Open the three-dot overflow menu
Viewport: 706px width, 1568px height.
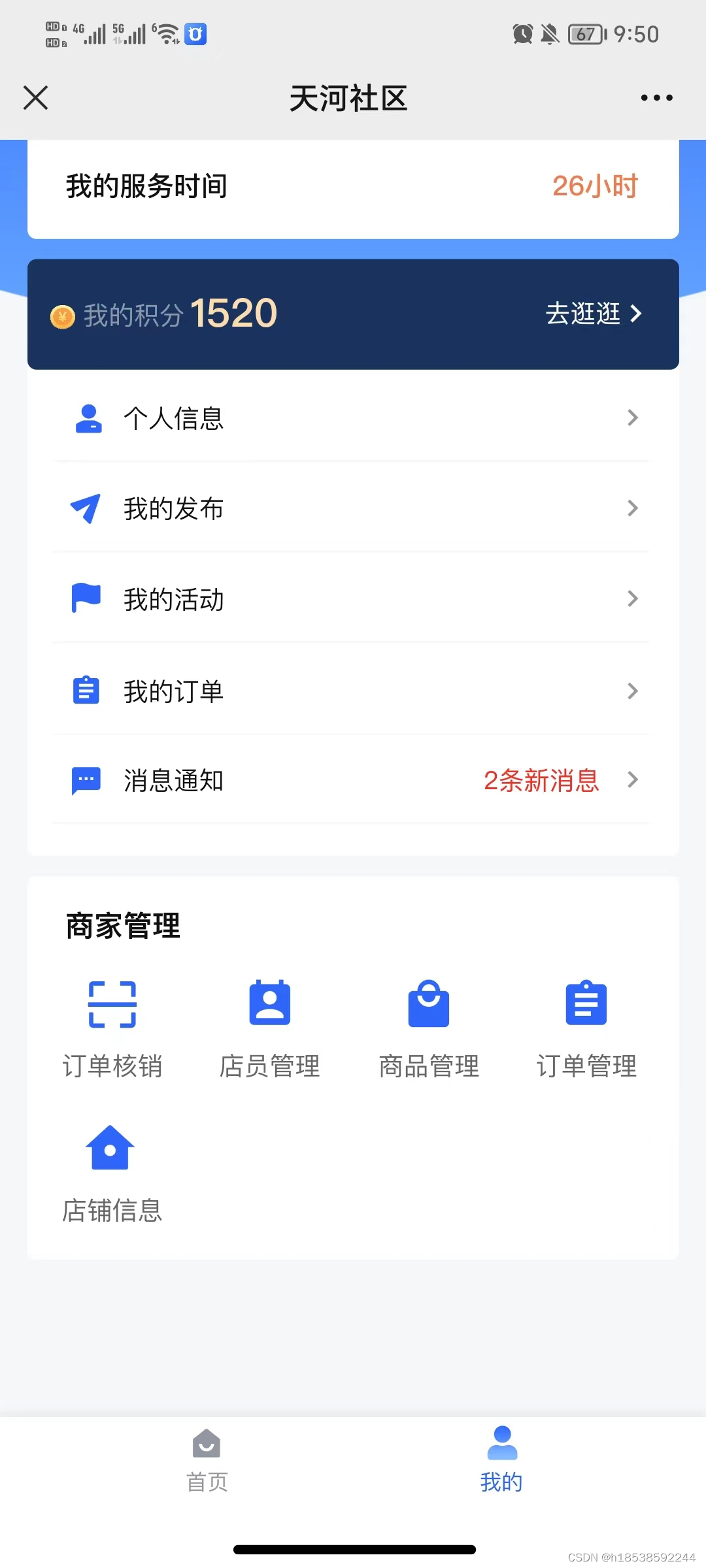pyautogui.click(x=656, y=98)
